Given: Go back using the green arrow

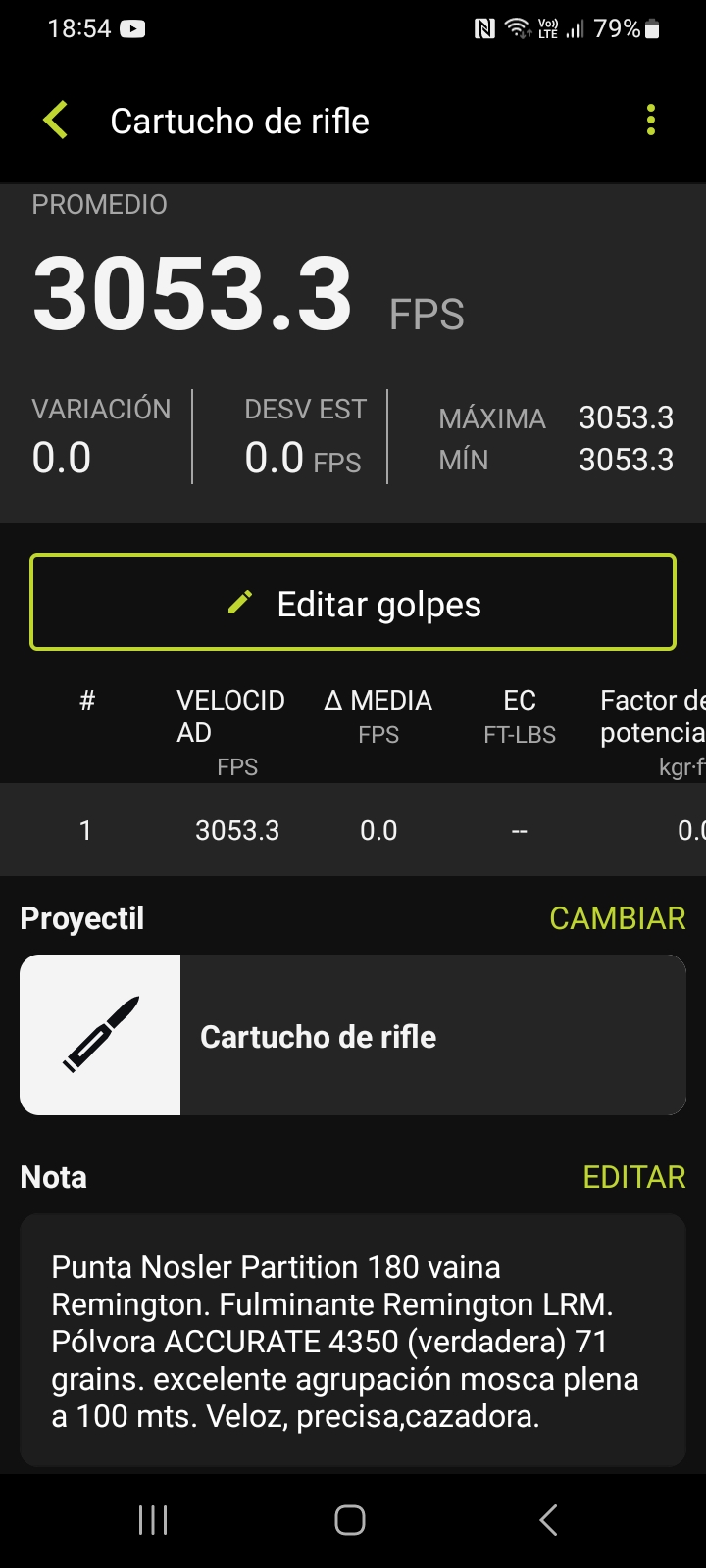Looking at the screenshot, I should [x=56, y=121].
